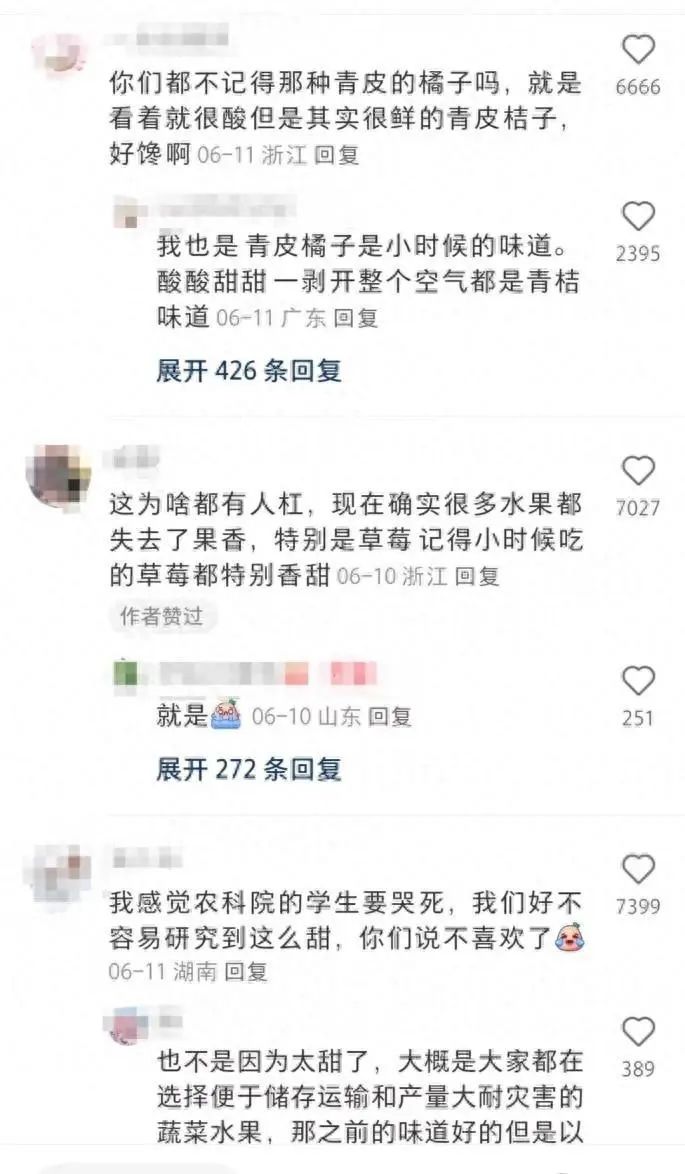Reply to the 就是 comment from 山东
This screenshot has height=1174, width=685.
pos(390,717)
